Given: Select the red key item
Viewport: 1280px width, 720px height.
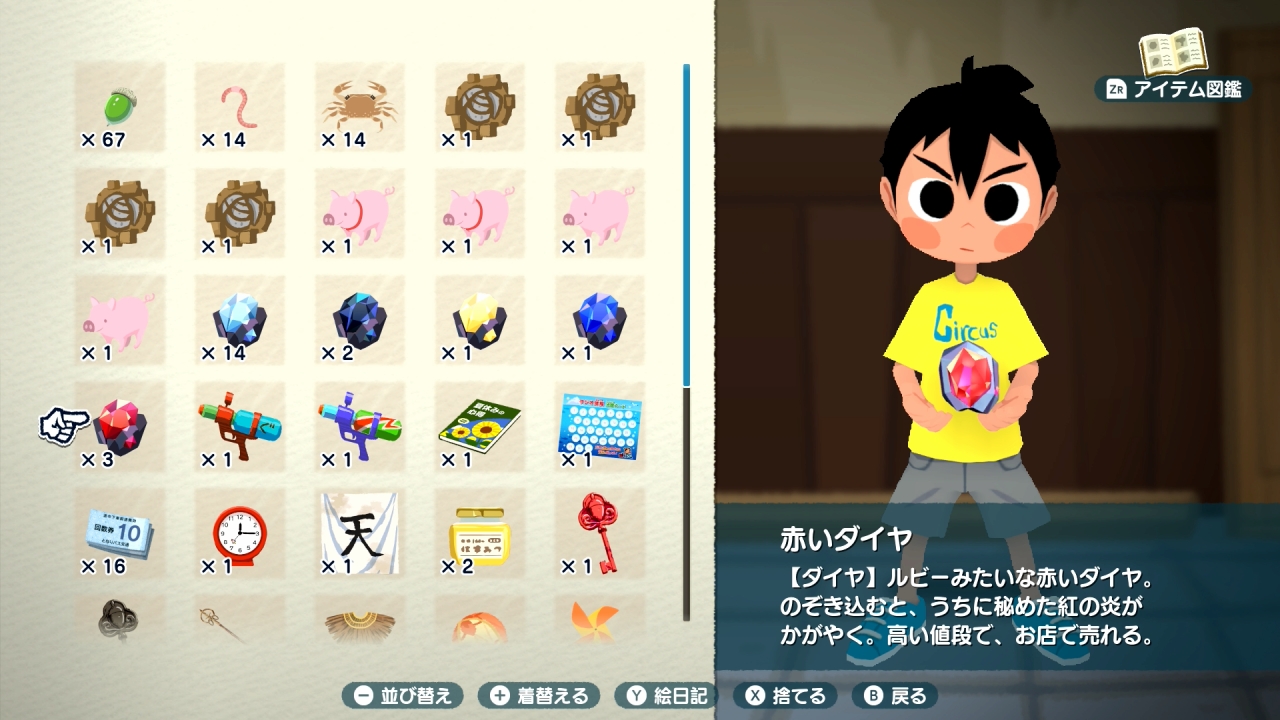Looking at the screenshot, I should [600, 533].
